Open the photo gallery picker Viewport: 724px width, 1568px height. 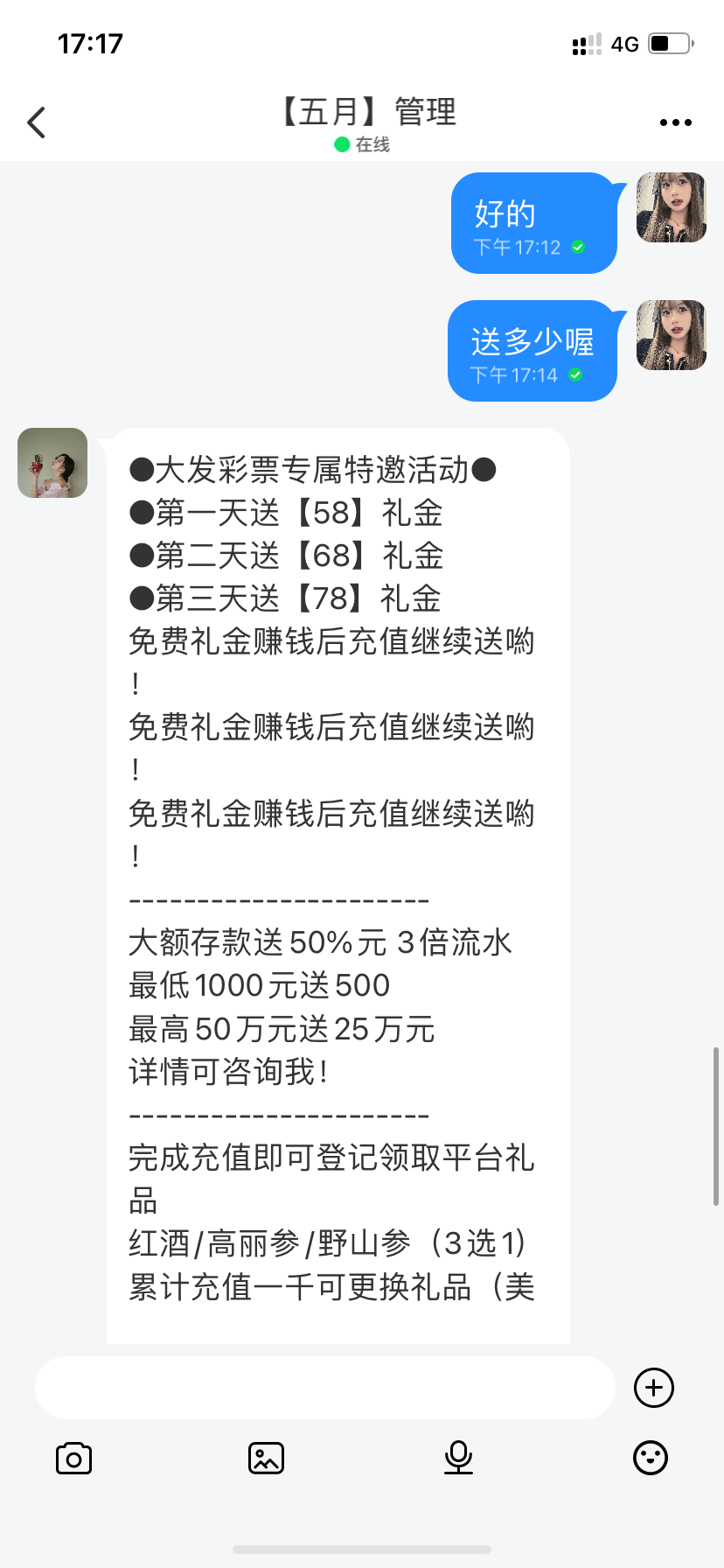(x=266, y=1459)
